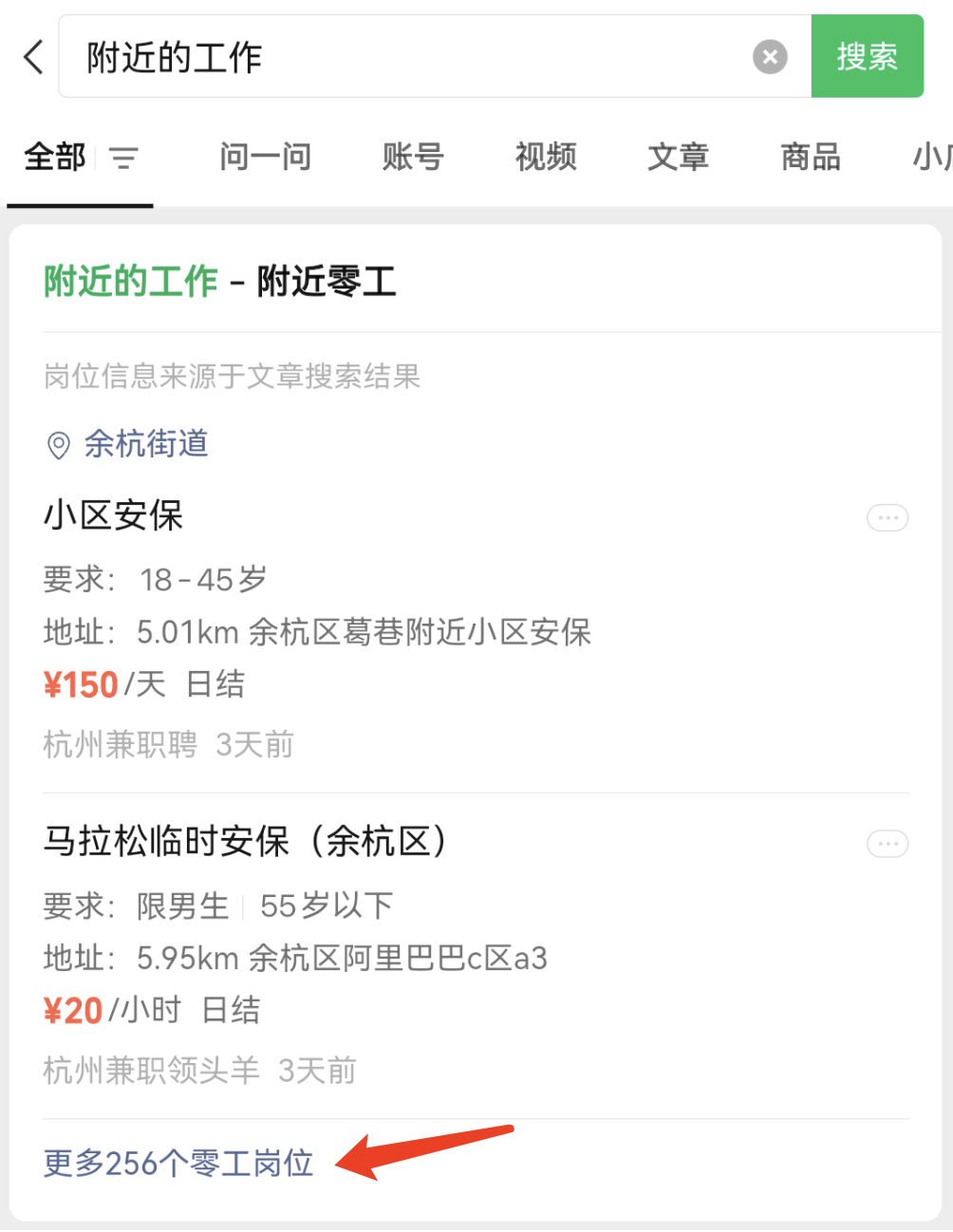Tap the green 搜索 button
The height and width of the screenshot is (1232, 953).
click(867, 57)
